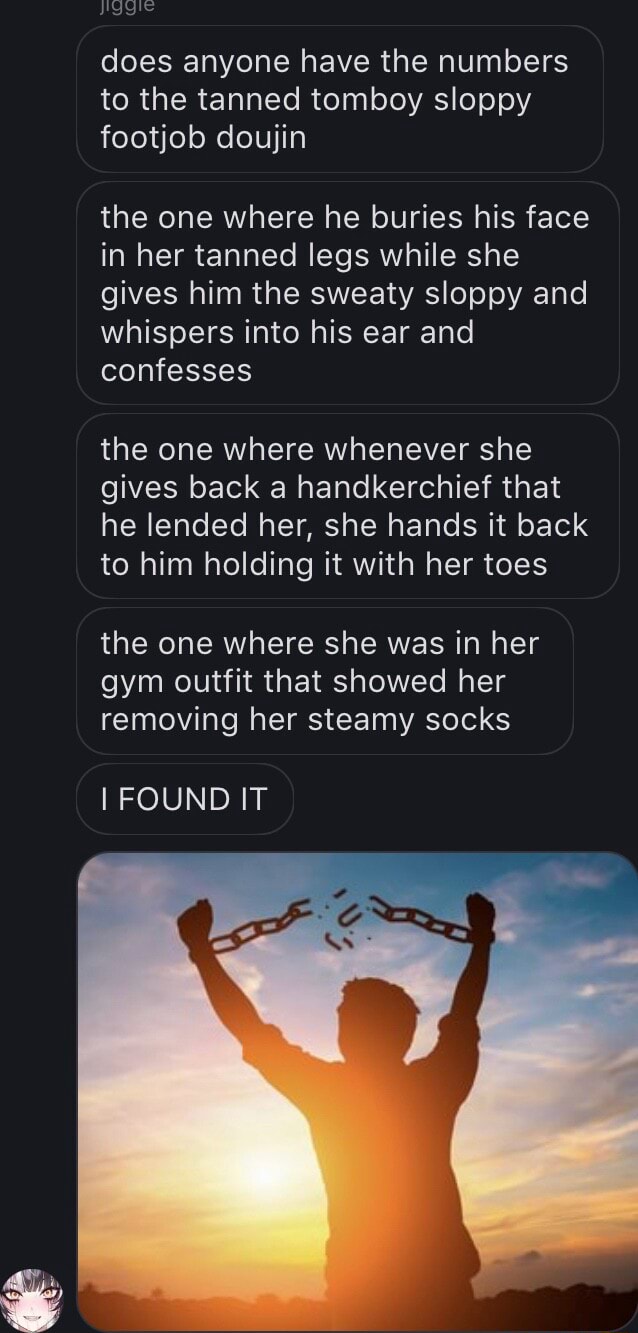The height and width of the screenshot is (1333, 638).
Task: Open the broken chains image attachment
Action: pyautogui.click(x=357, y=1090)
